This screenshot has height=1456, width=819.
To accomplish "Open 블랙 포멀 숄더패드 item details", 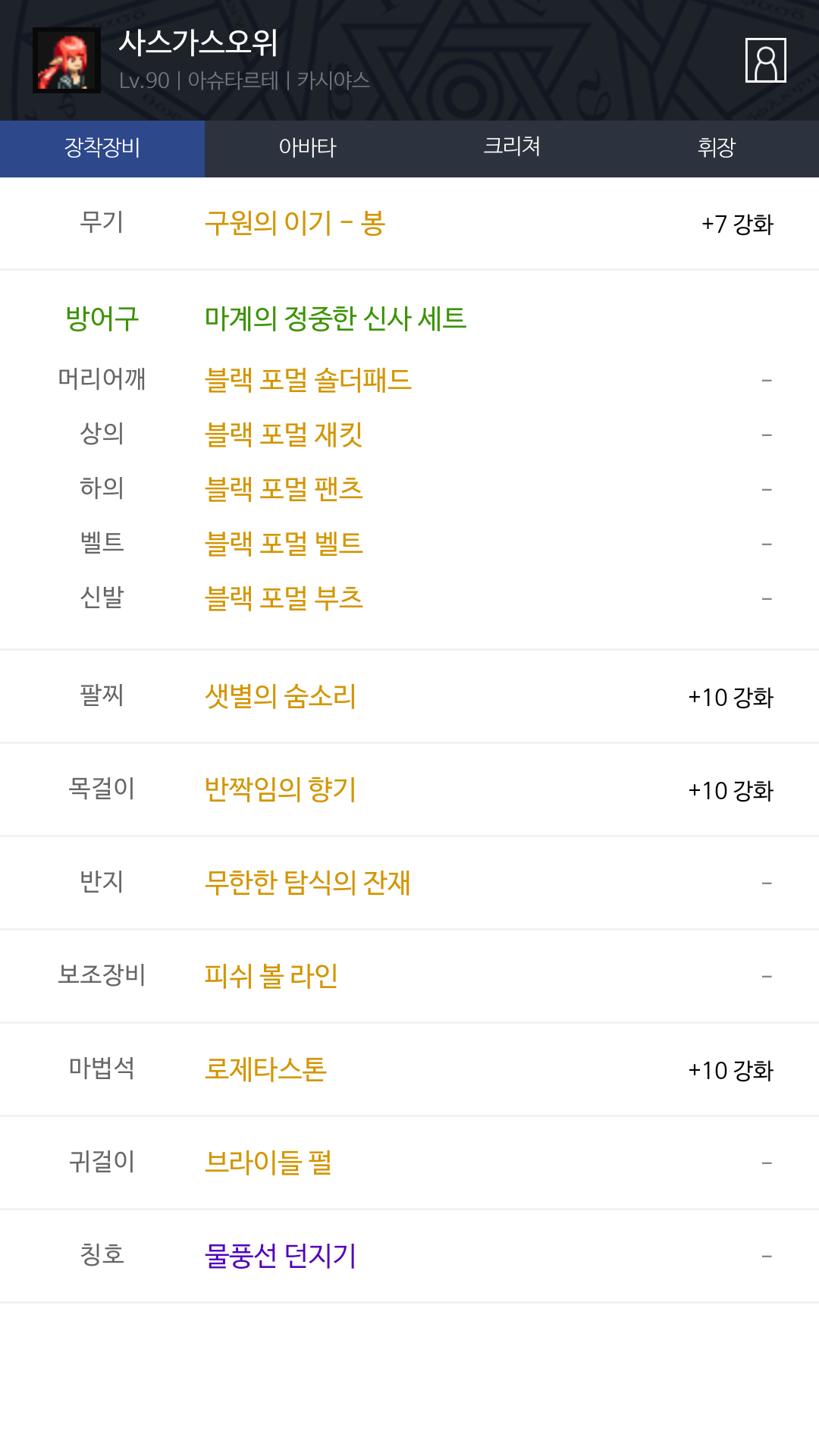I will point(308,380).
